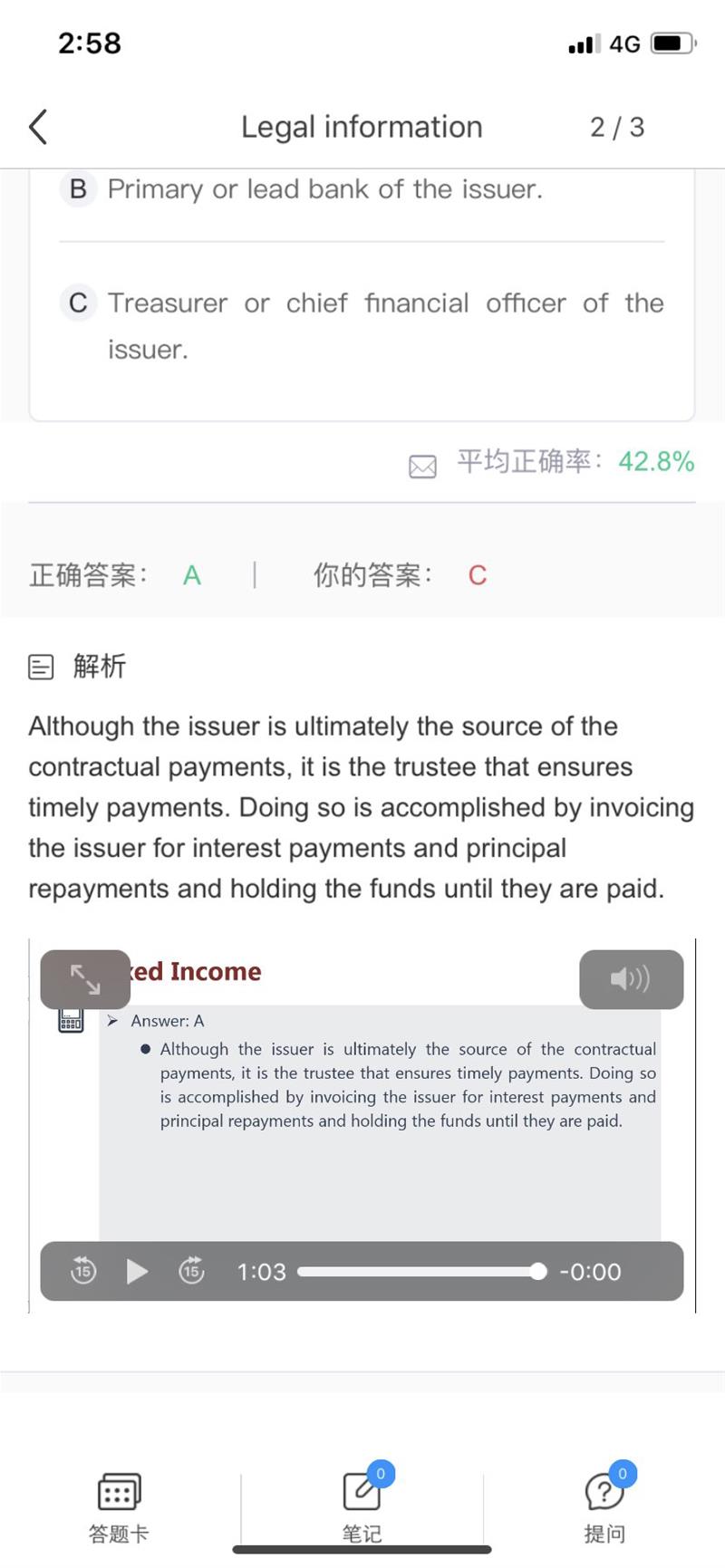Select answer option C Treasurer or chief financial officer

(x=361, y=325)
